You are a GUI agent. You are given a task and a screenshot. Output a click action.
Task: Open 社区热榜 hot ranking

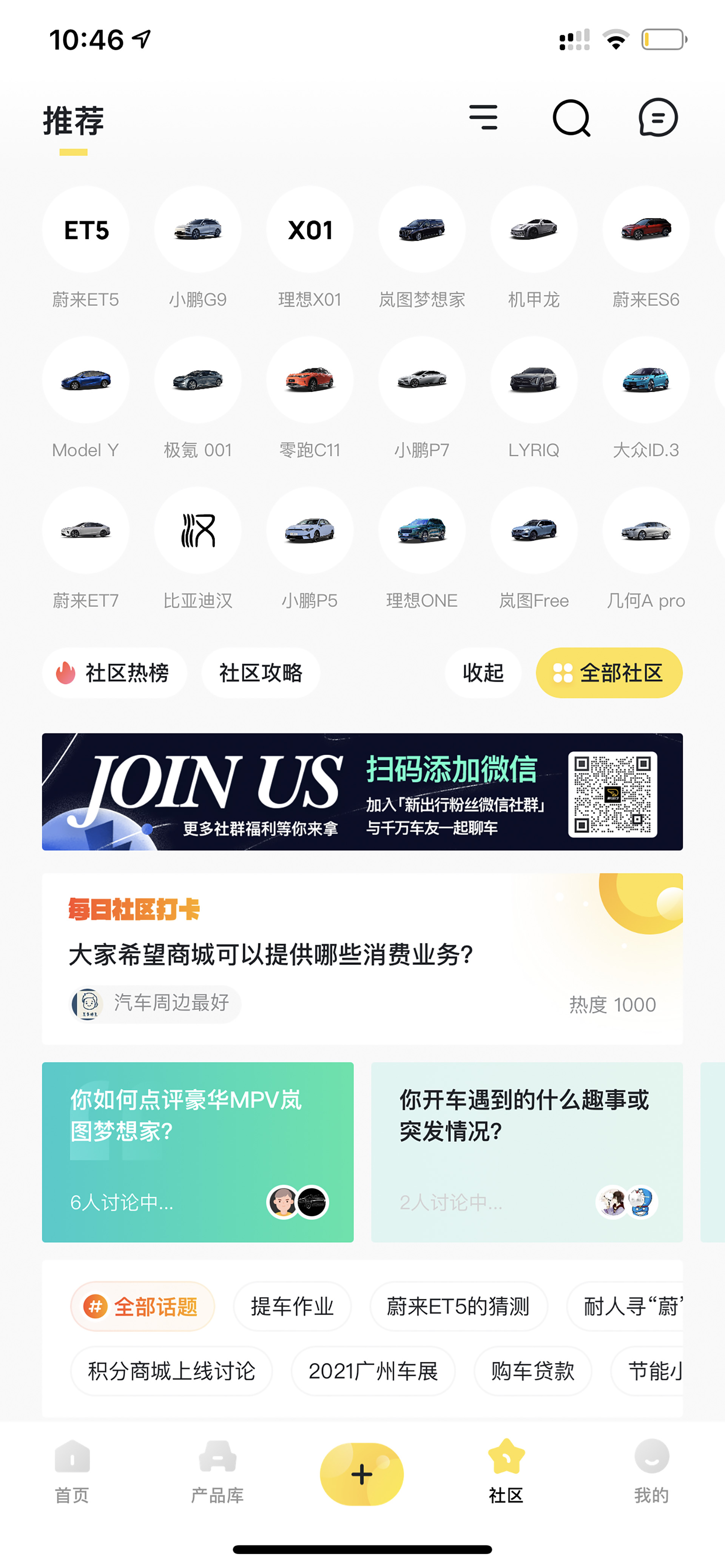click(114, 672)
